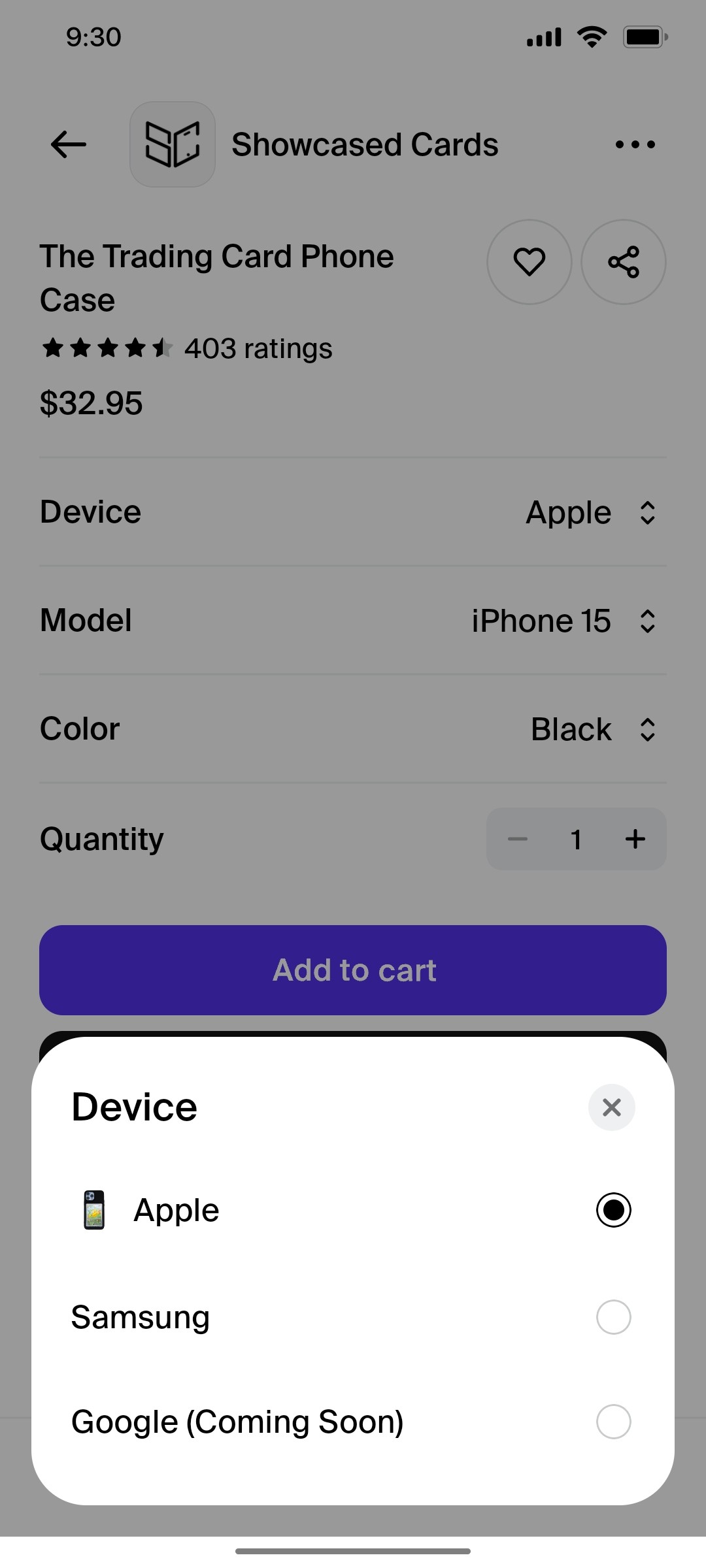Tap the Wi-Fi status icon
Image resolution: width=706 pixels, height=1568 pixels.
pyautogui.click(x=591, y=37)
